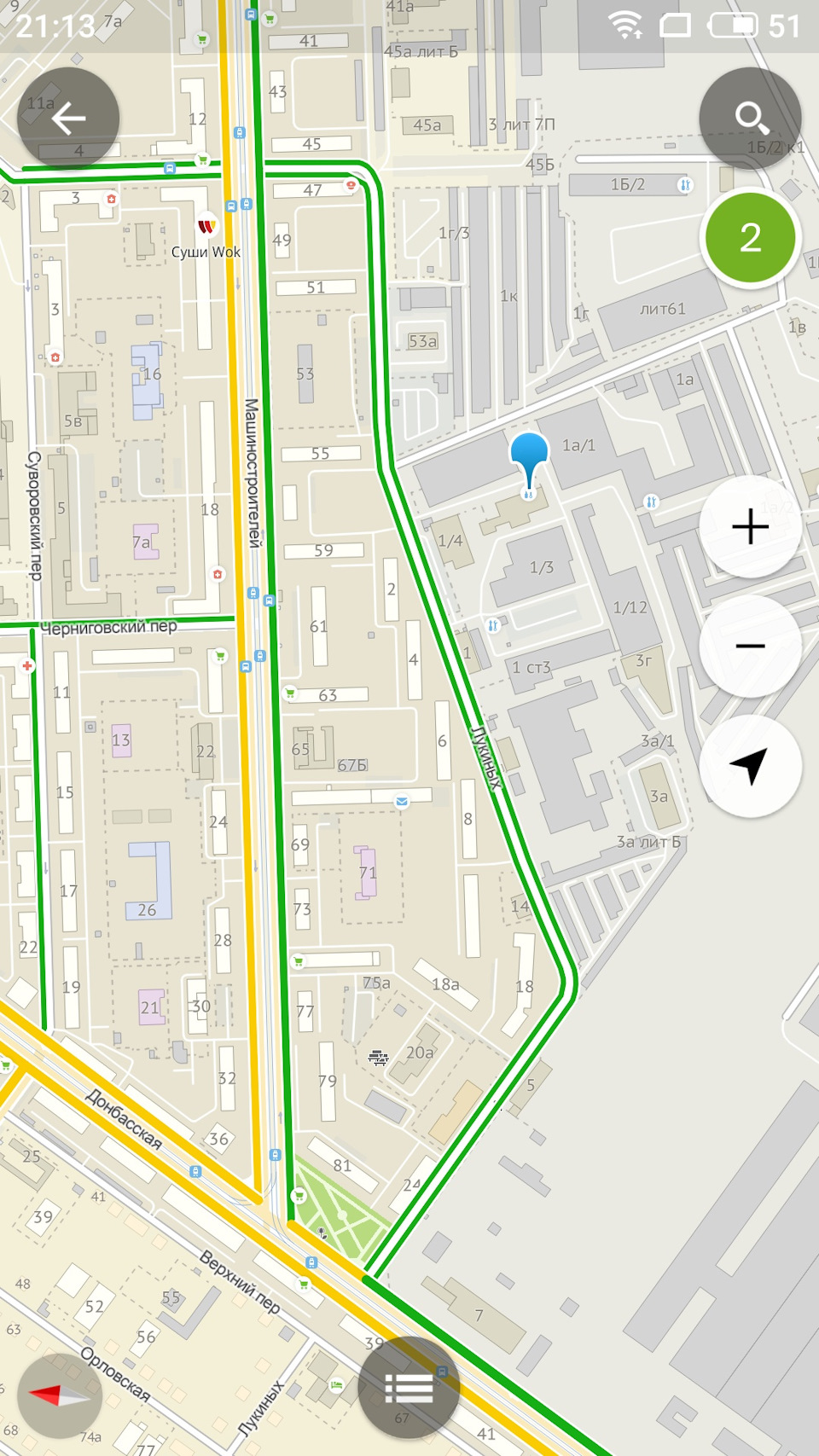Tap the green button showing 2
Screen dimensions: 819x1456
pyautogui.click(x=750, y=237)
